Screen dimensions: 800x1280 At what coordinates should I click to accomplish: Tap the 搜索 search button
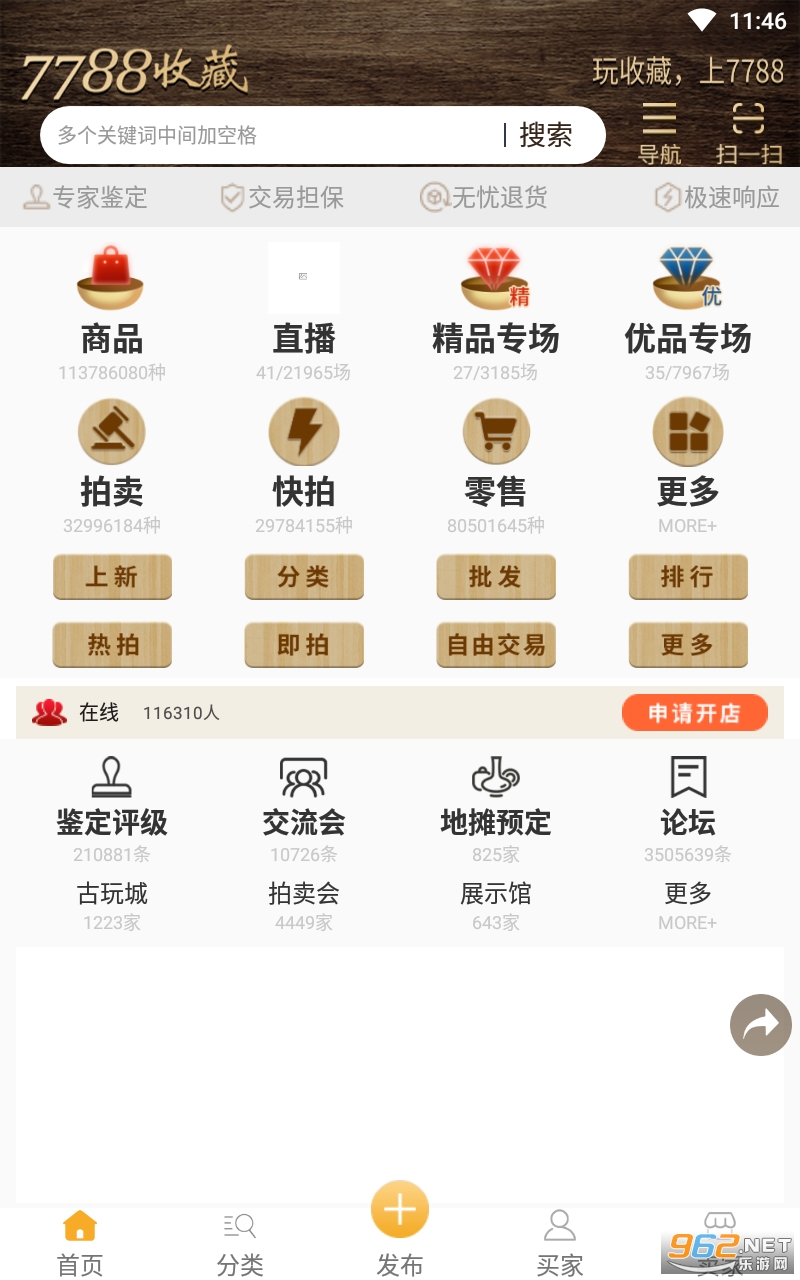(546, 135)
